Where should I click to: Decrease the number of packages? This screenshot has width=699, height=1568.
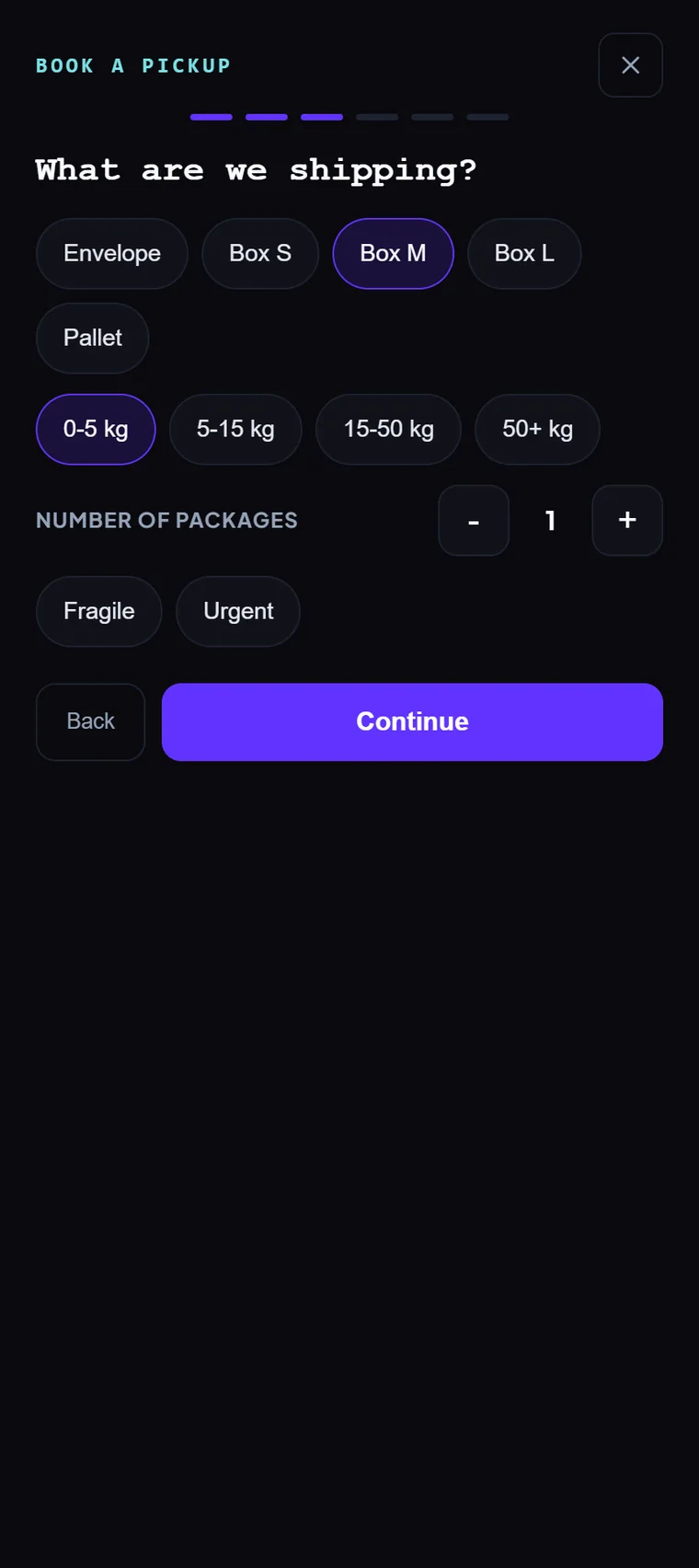(474, 521)
